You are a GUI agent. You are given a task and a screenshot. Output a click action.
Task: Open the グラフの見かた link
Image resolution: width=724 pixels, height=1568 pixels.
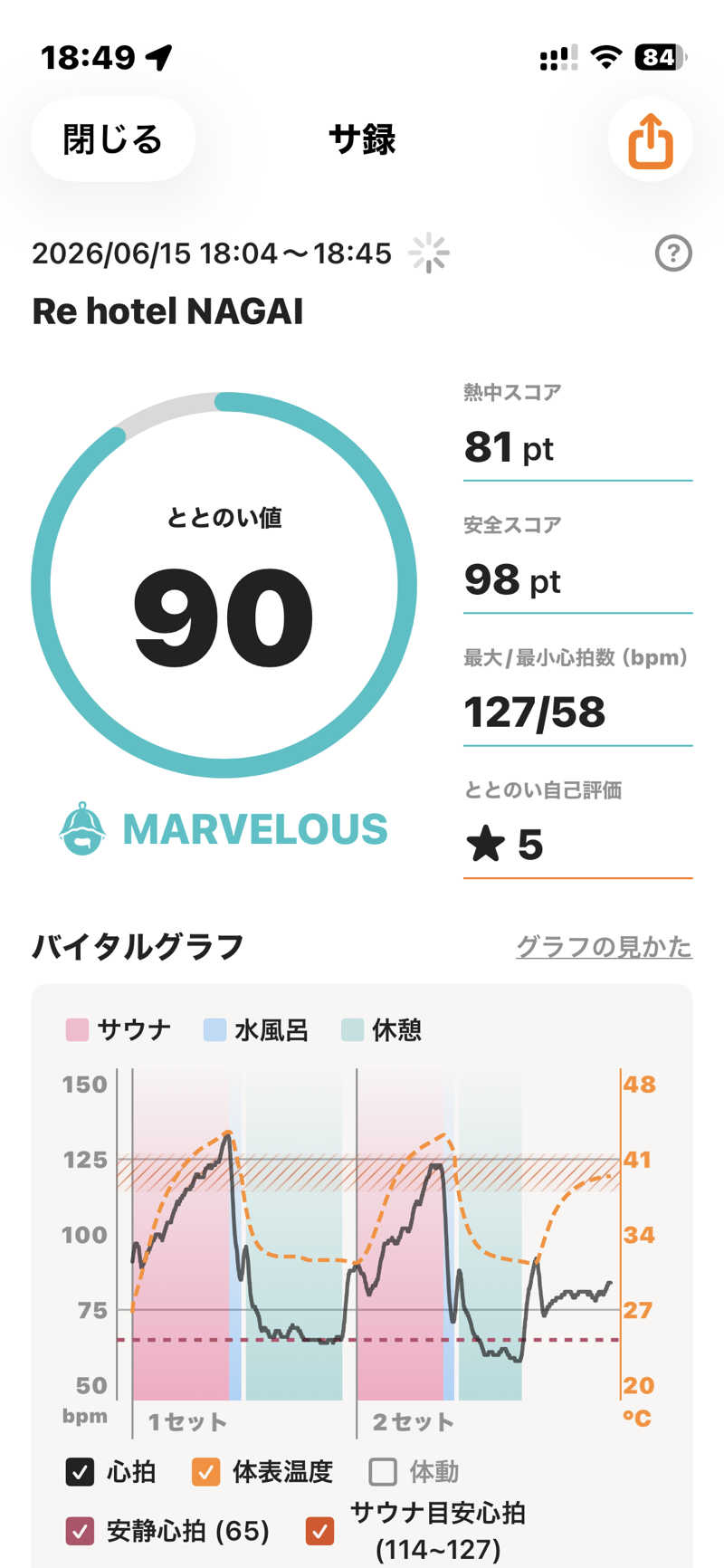point(604,947)
